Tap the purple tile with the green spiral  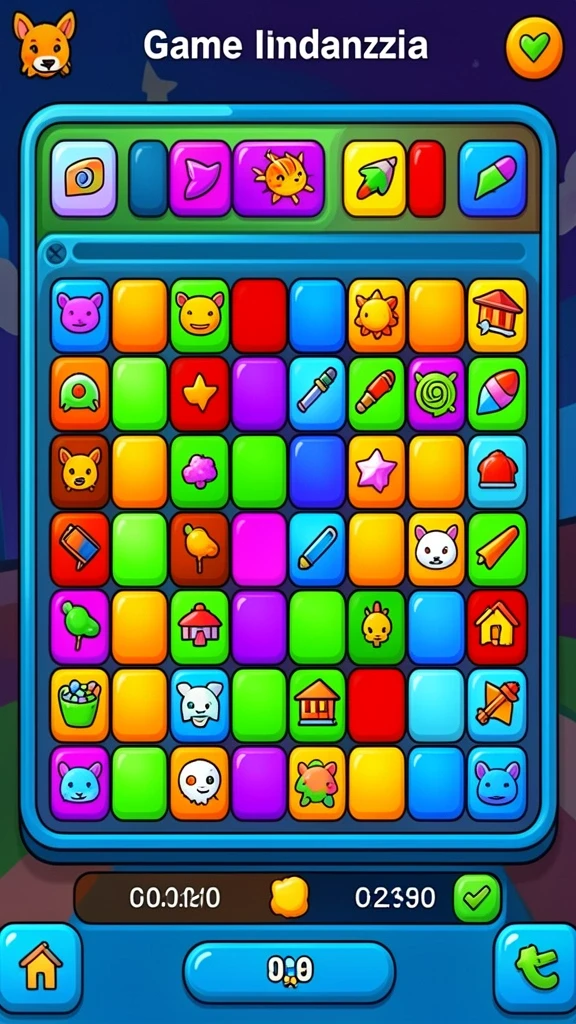(x=436, y=393)
